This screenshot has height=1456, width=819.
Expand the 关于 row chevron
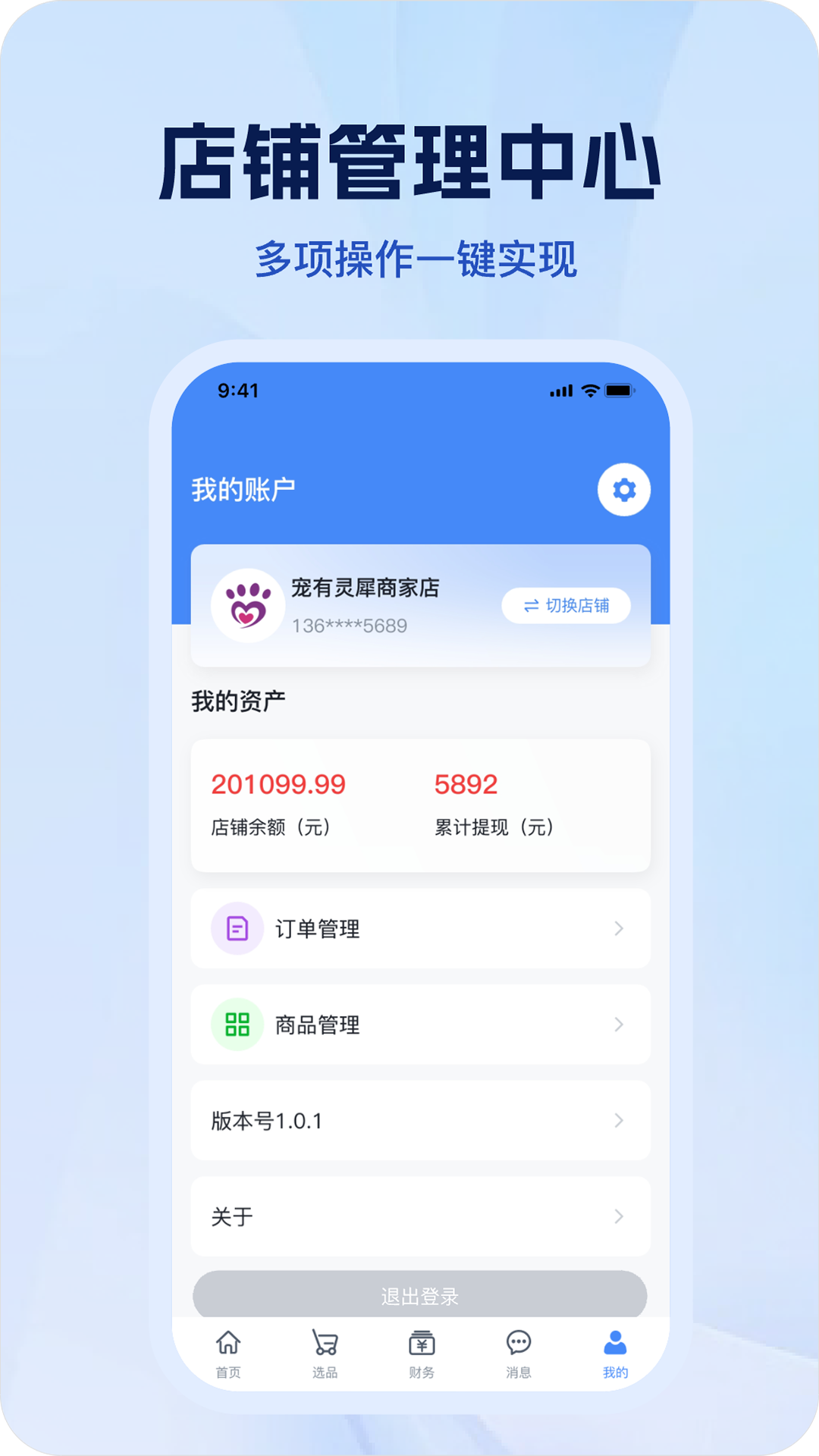point(620,1216)
